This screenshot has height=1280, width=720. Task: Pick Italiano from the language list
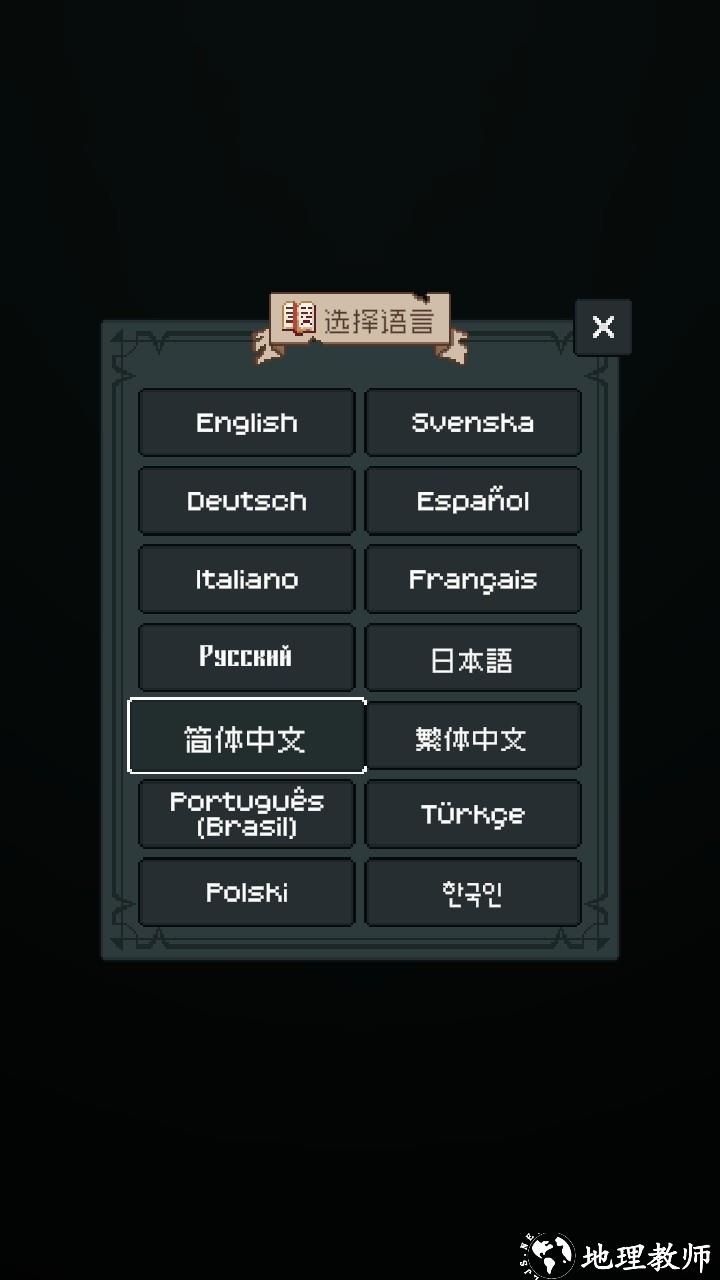[x=246, y=579]
